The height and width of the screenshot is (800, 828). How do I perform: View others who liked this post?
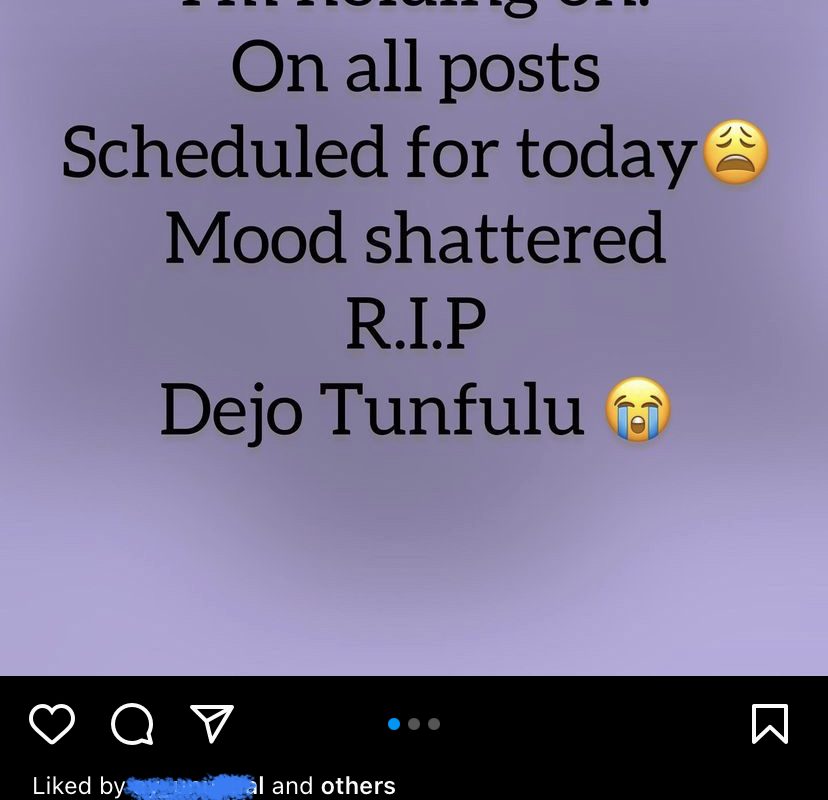tap(358, 786)
